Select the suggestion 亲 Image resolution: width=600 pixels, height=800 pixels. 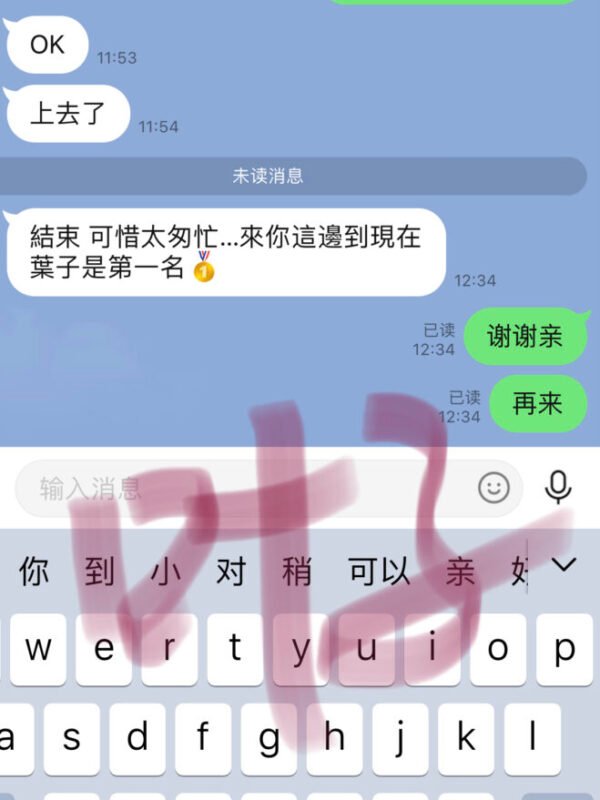[460, 571]
